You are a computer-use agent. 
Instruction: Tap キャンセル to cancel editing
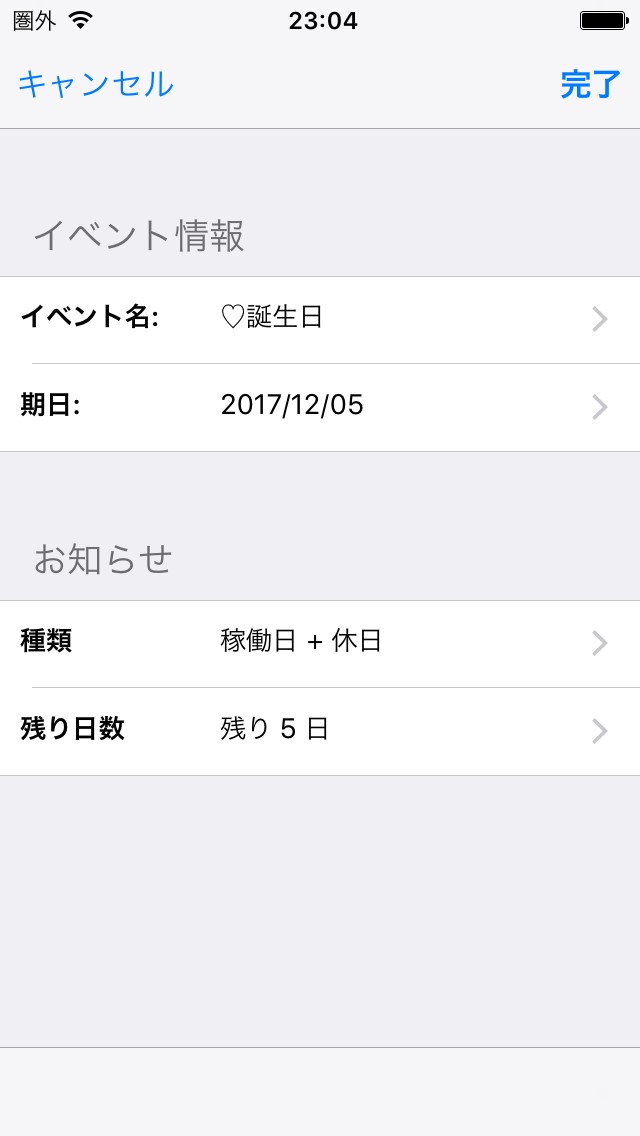pyautogui.click(x=96, y=84)
